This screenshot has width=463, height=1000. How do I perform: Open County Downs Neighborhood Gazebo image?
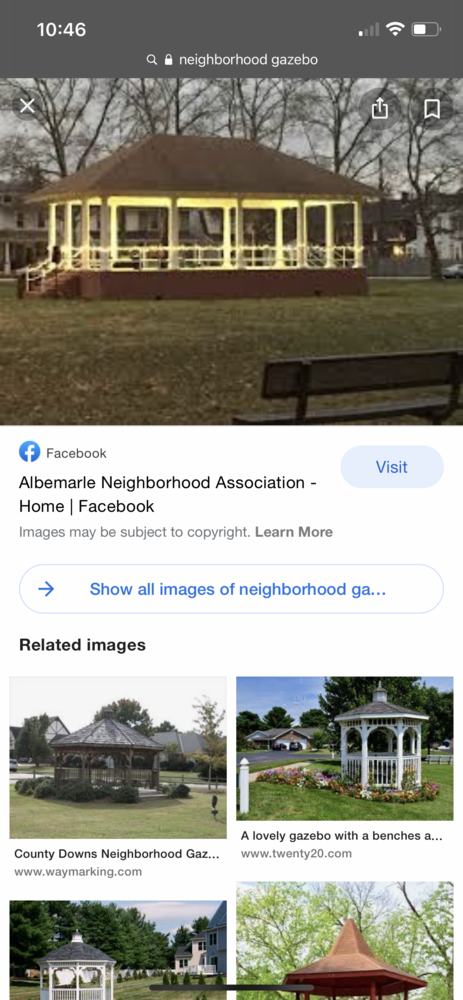coord(118,757)
